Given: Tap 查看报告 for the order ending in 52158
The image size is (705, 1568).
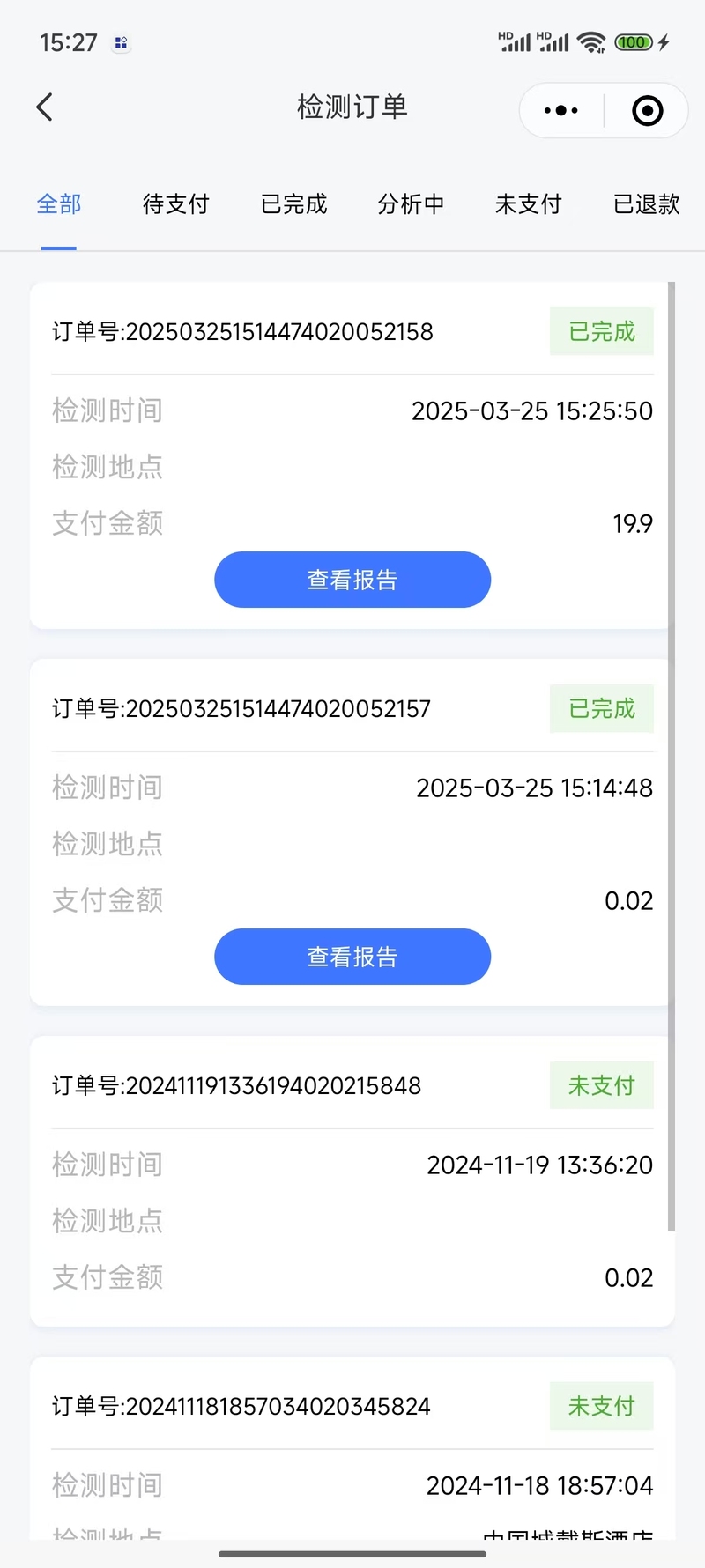Looking at the screenshot, I should (x=352, y=580).
